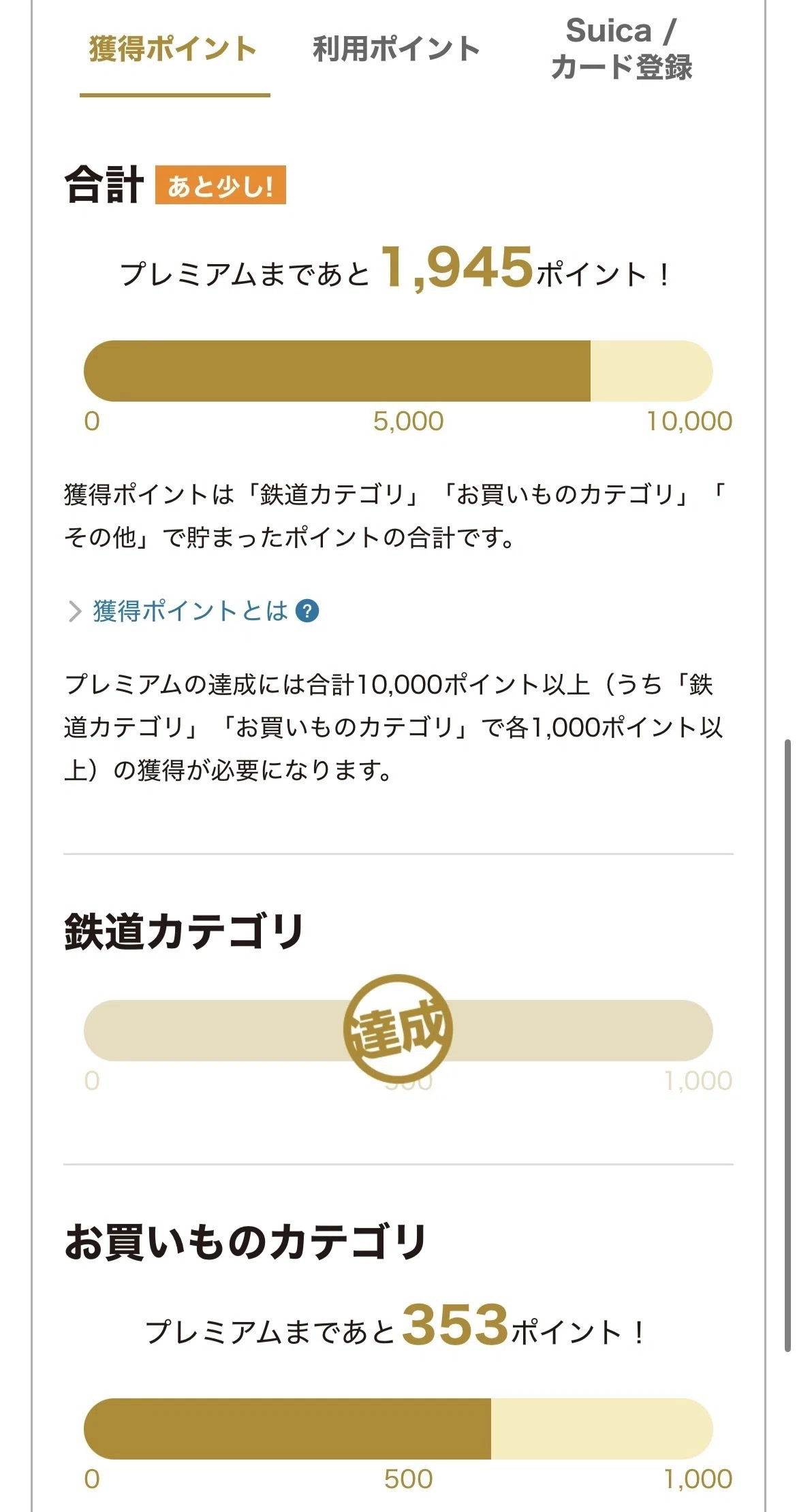Viewport: 797px width, 1512px height.
Task: Select the 獲得ポイント tab
Action: tap(173, 50)
